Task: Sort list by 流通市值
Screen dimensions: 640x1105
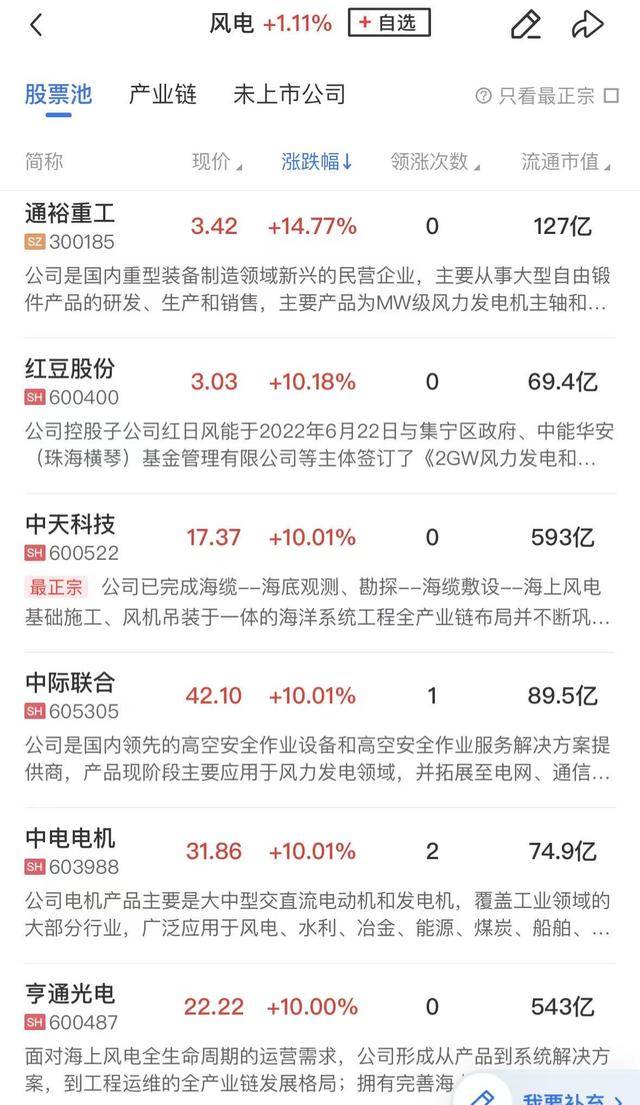Action: [566, 162]
